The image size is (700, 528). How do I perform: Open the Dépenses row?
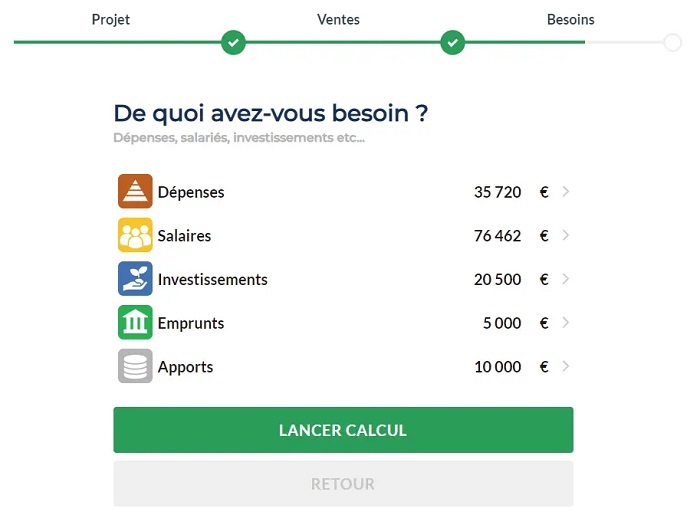click(x=343, y=192)
